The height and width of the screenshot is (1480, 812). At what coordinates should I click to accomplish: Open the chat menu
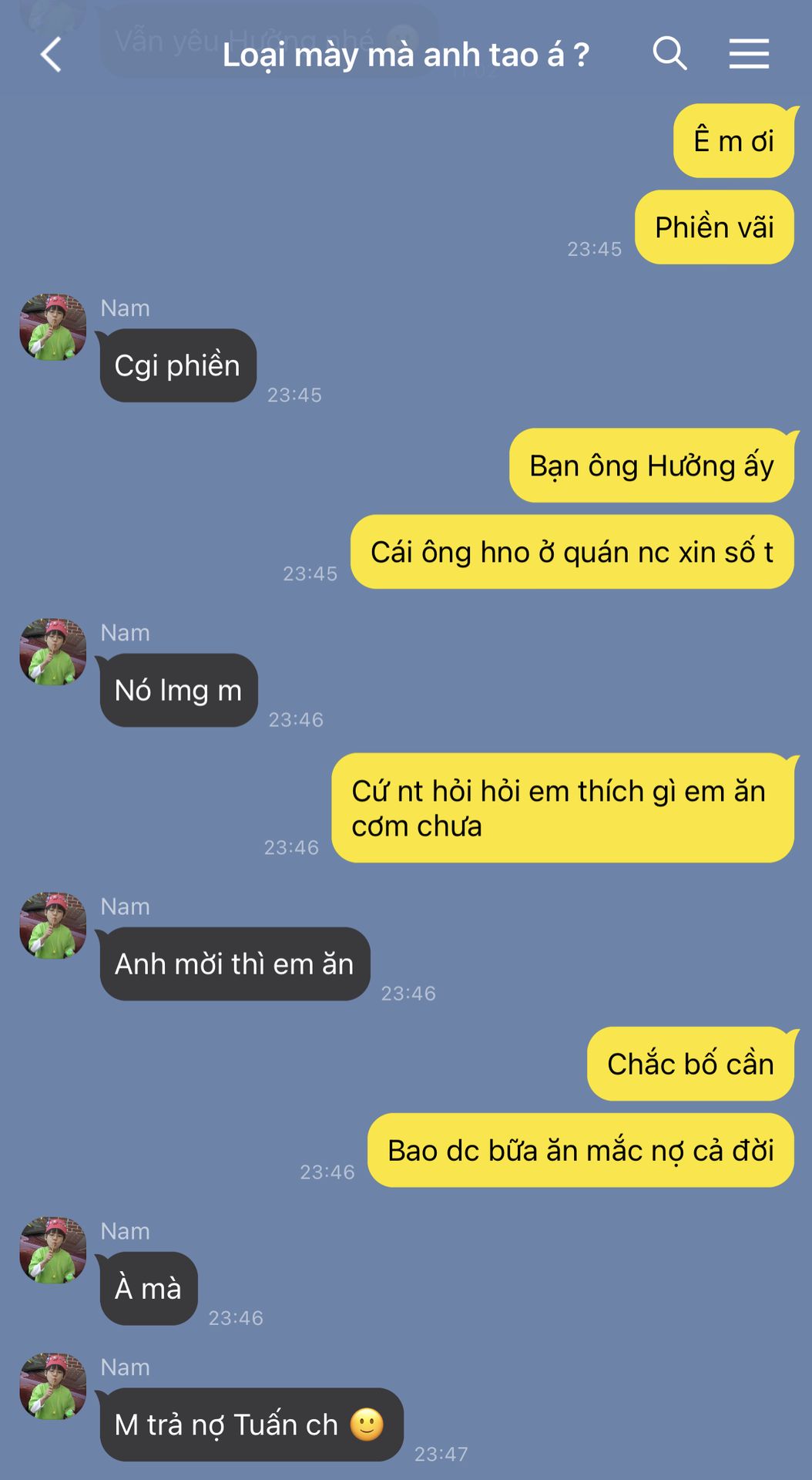749,54
